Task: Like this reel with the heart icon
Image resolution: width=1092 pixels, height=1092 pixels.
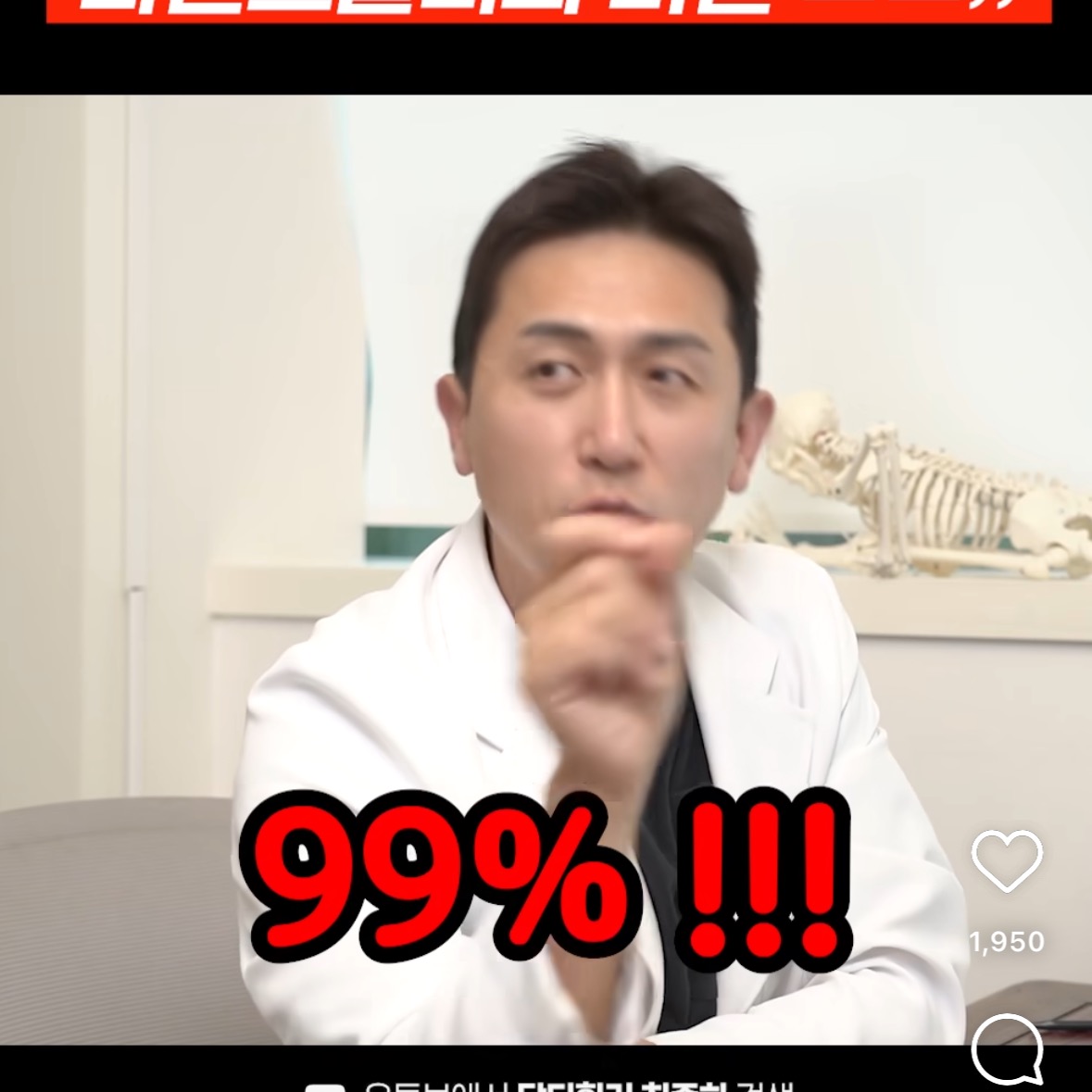Action: pyautogui.click(x=1007, y=860)
